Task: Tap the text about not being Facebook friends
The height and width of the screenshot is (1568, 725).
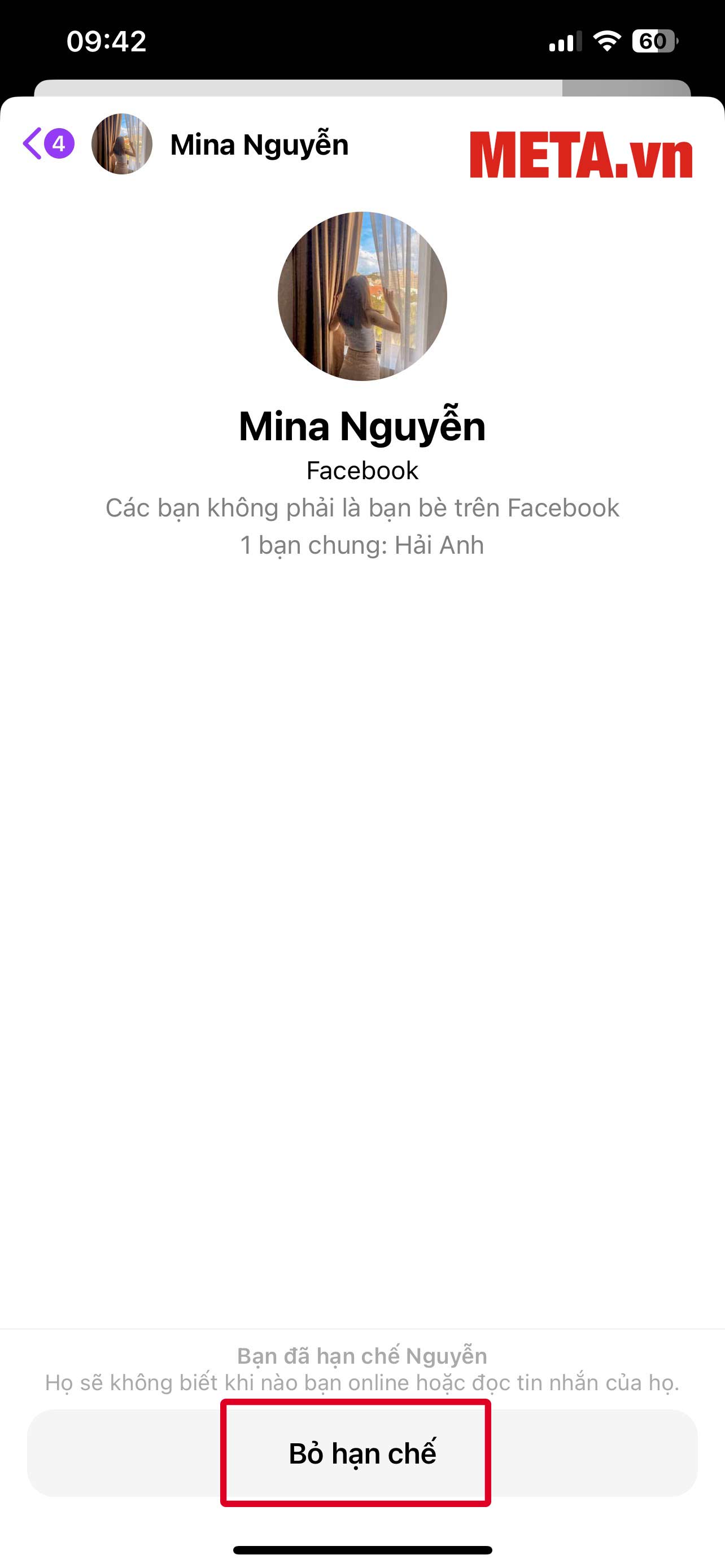Action: [362, 507]
